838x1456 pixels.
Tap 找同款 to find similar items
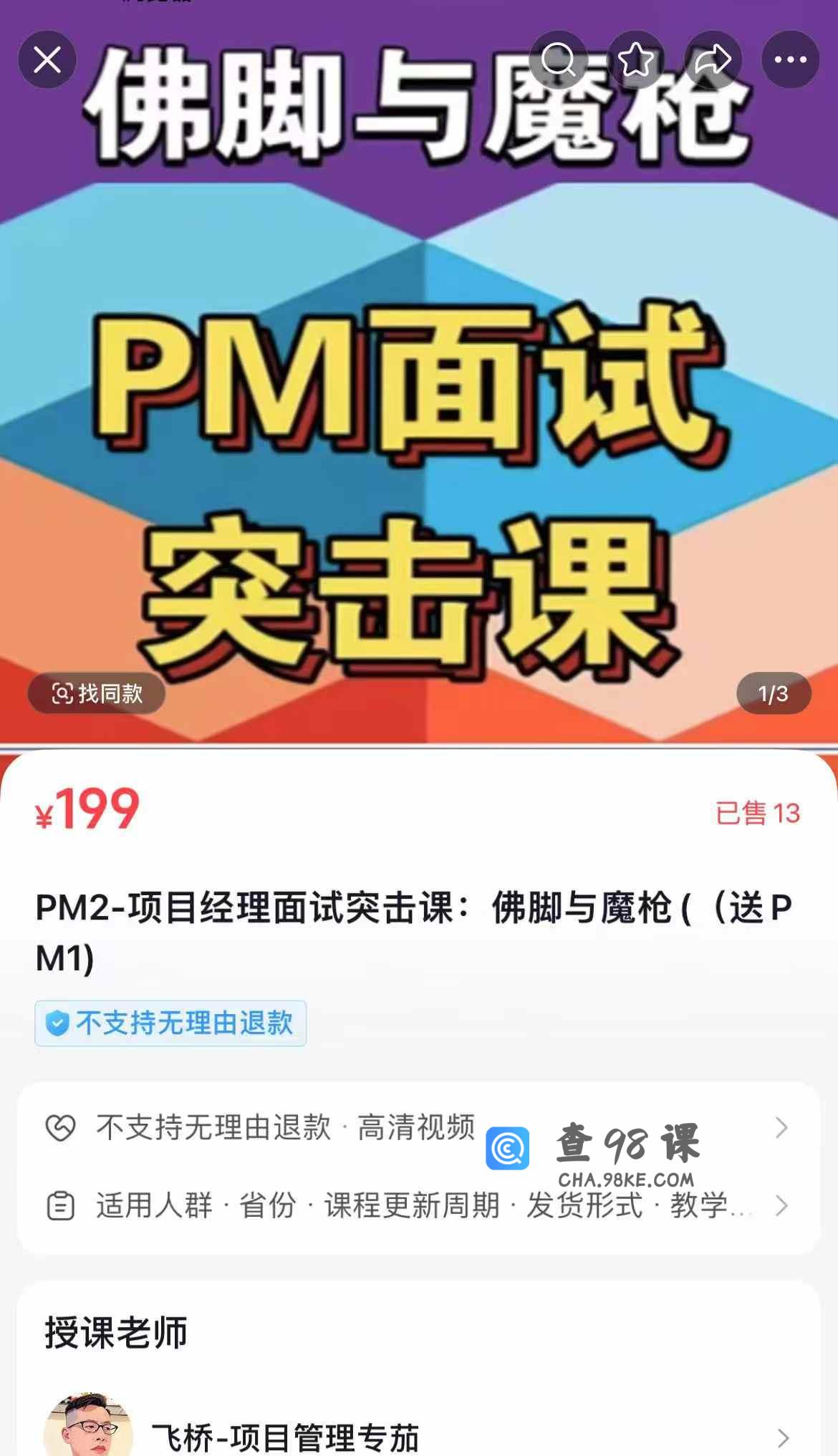(x=97, y=693)
